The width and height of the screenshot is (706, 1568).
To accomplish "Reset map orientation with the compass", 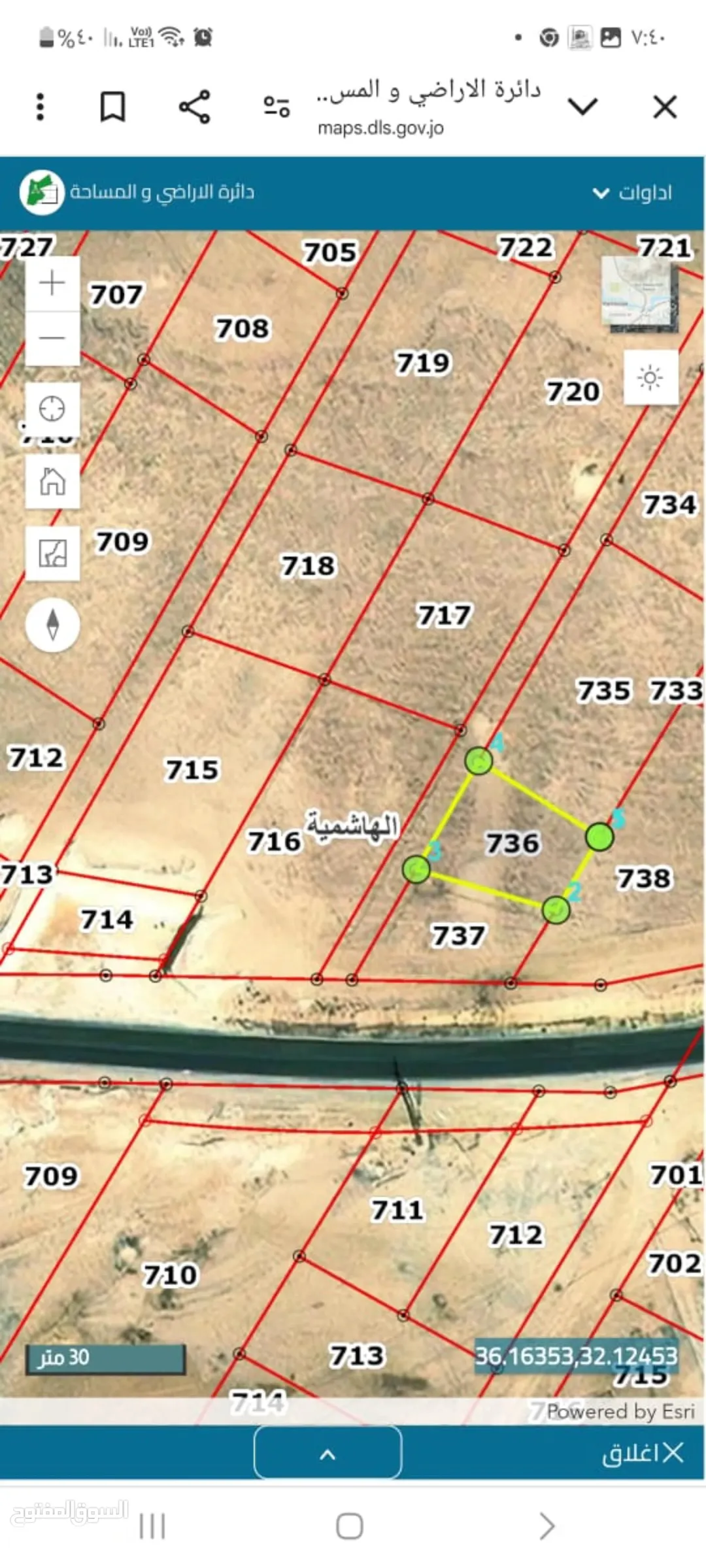I will pos(53,625).
